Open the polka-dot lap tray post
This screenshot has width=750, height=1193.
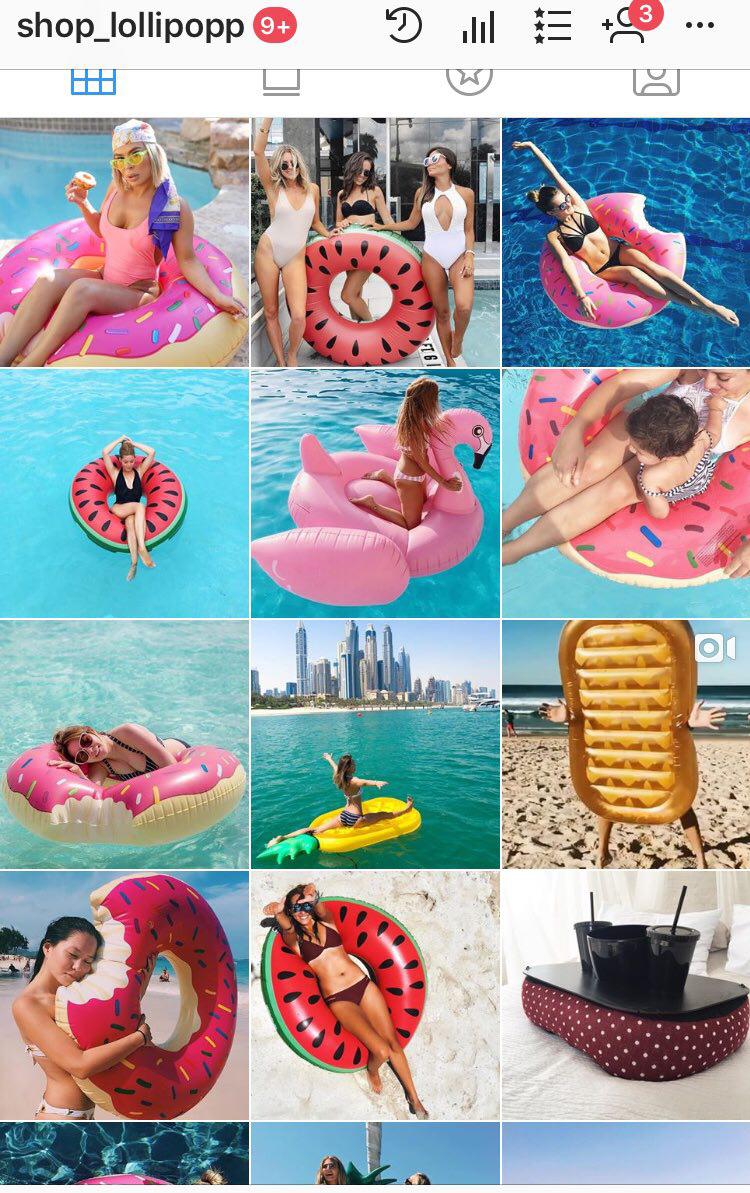[x=626, y=995]
